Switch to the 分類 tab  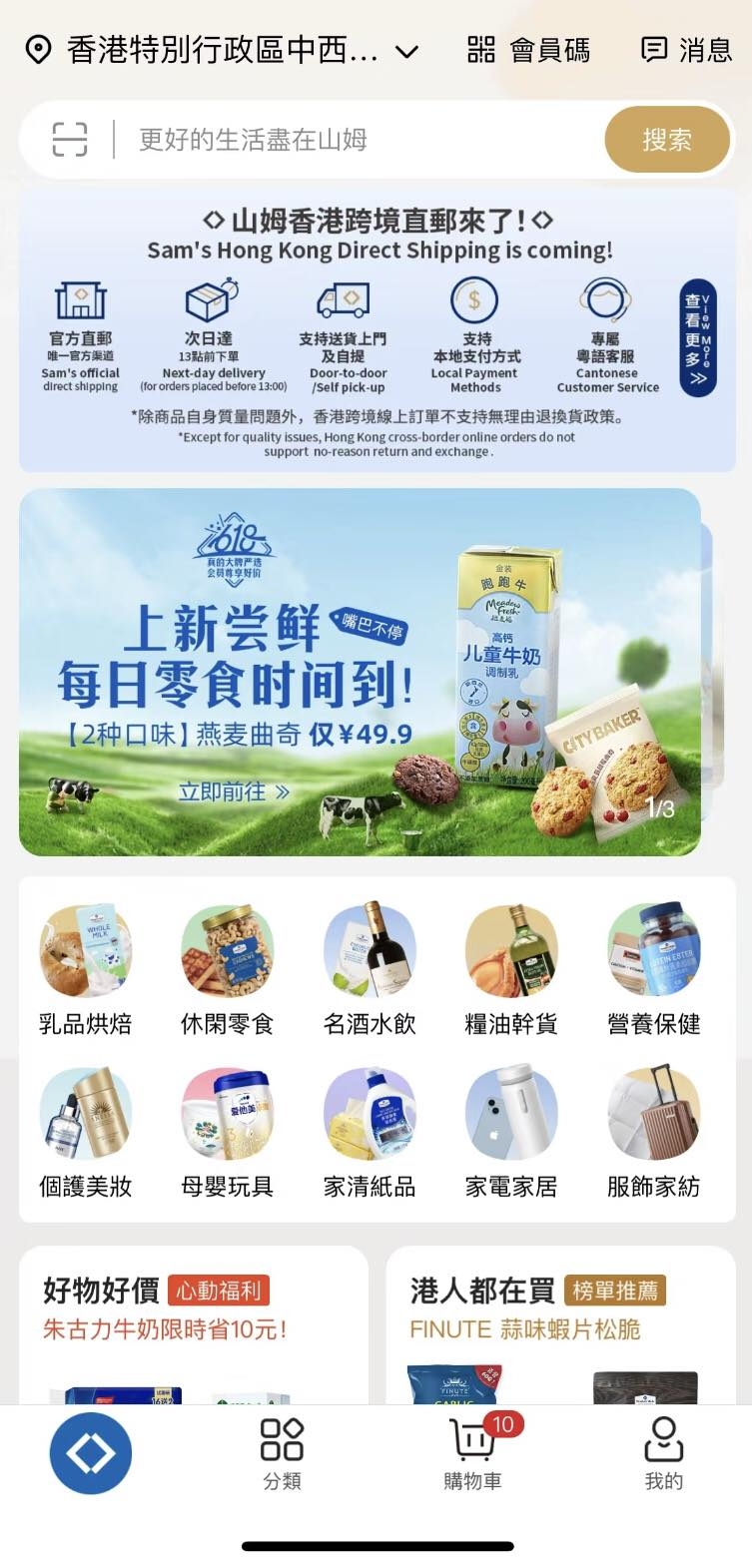282,1454
